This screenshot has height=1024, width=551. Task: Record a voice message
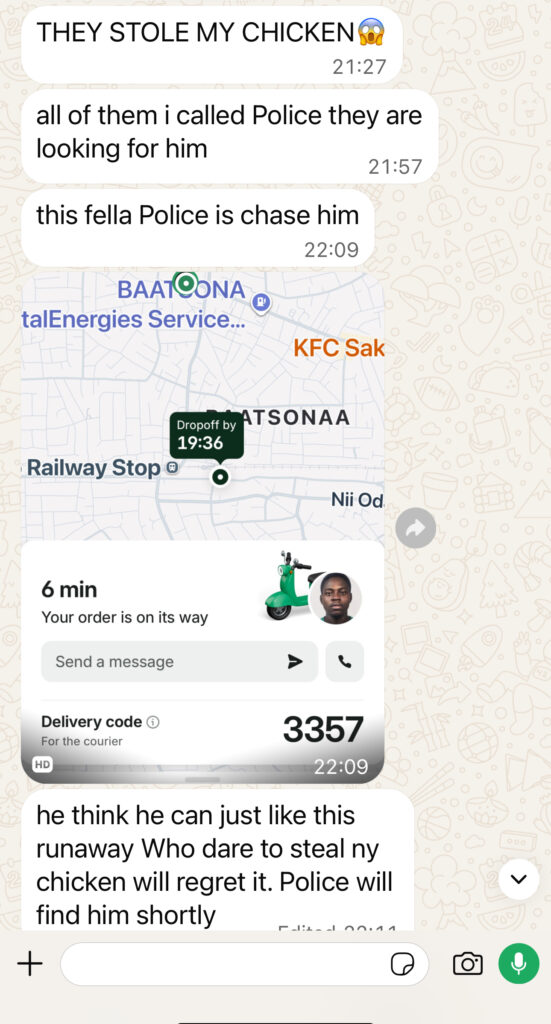[x=519, y=963]
